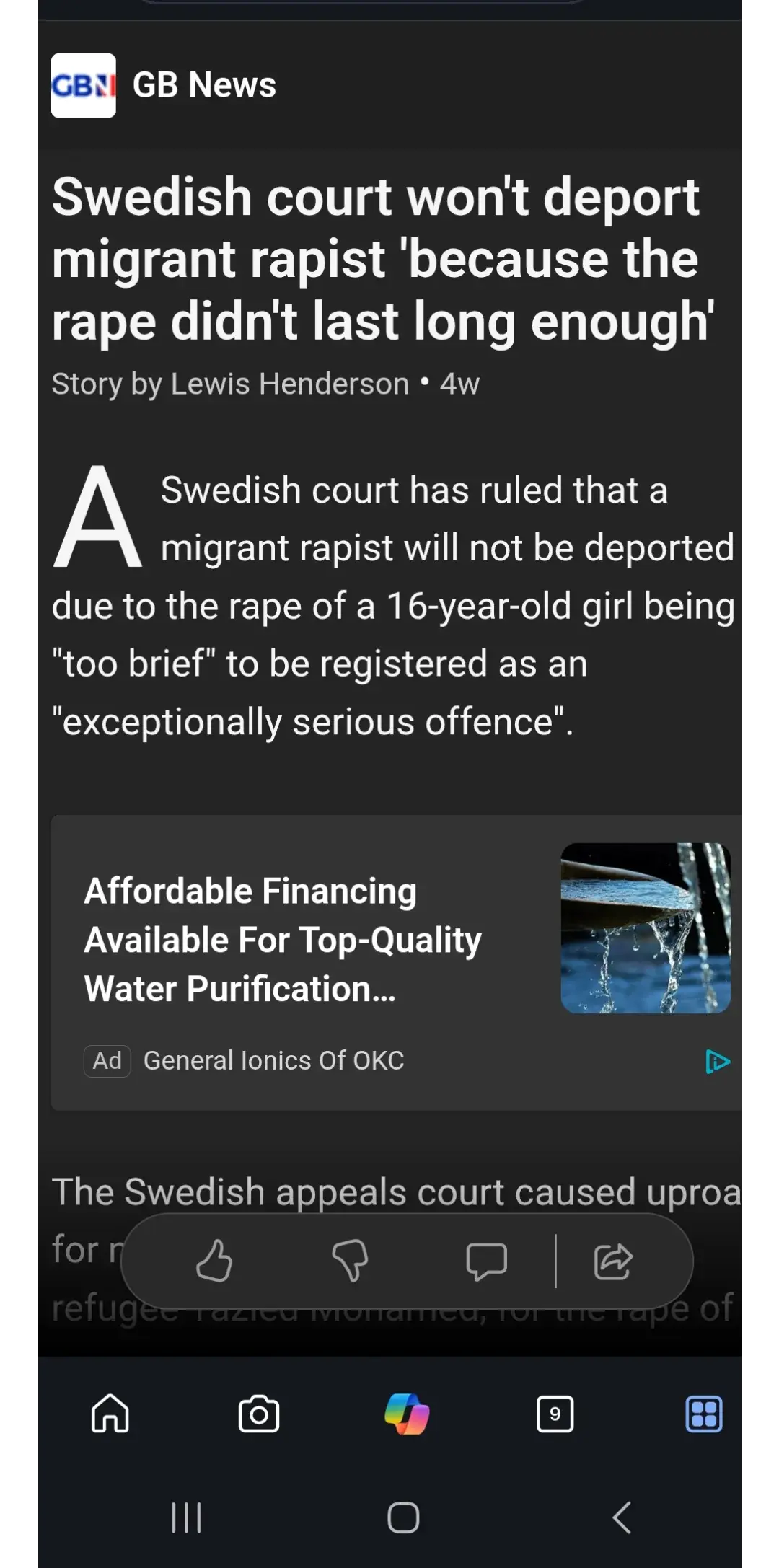
Task: Open recent apps from the navigation bar
Action: coord(186,1518)
